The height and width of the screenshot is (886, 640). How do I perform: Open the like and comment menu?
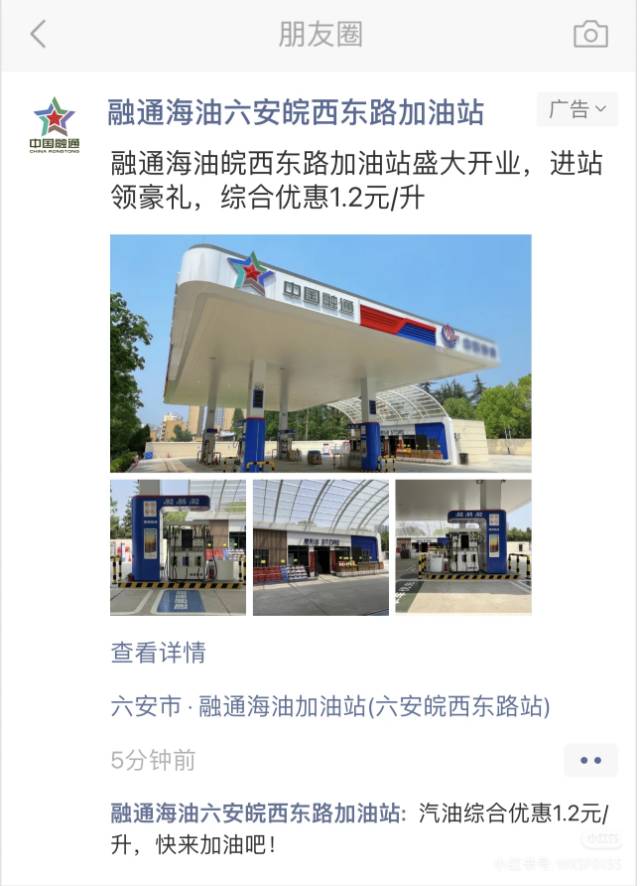590,760
